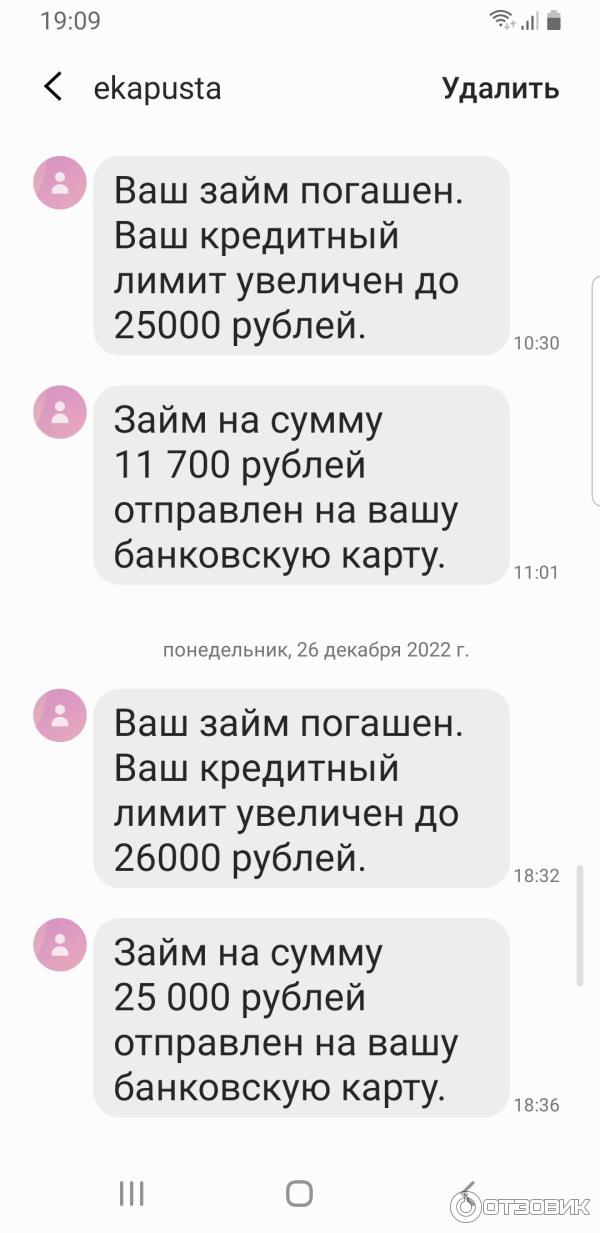Viewport: 600px width, 1233px height.
Task: Tap the avatar beside the 11 700 рублей loan message
Action: 61,412
